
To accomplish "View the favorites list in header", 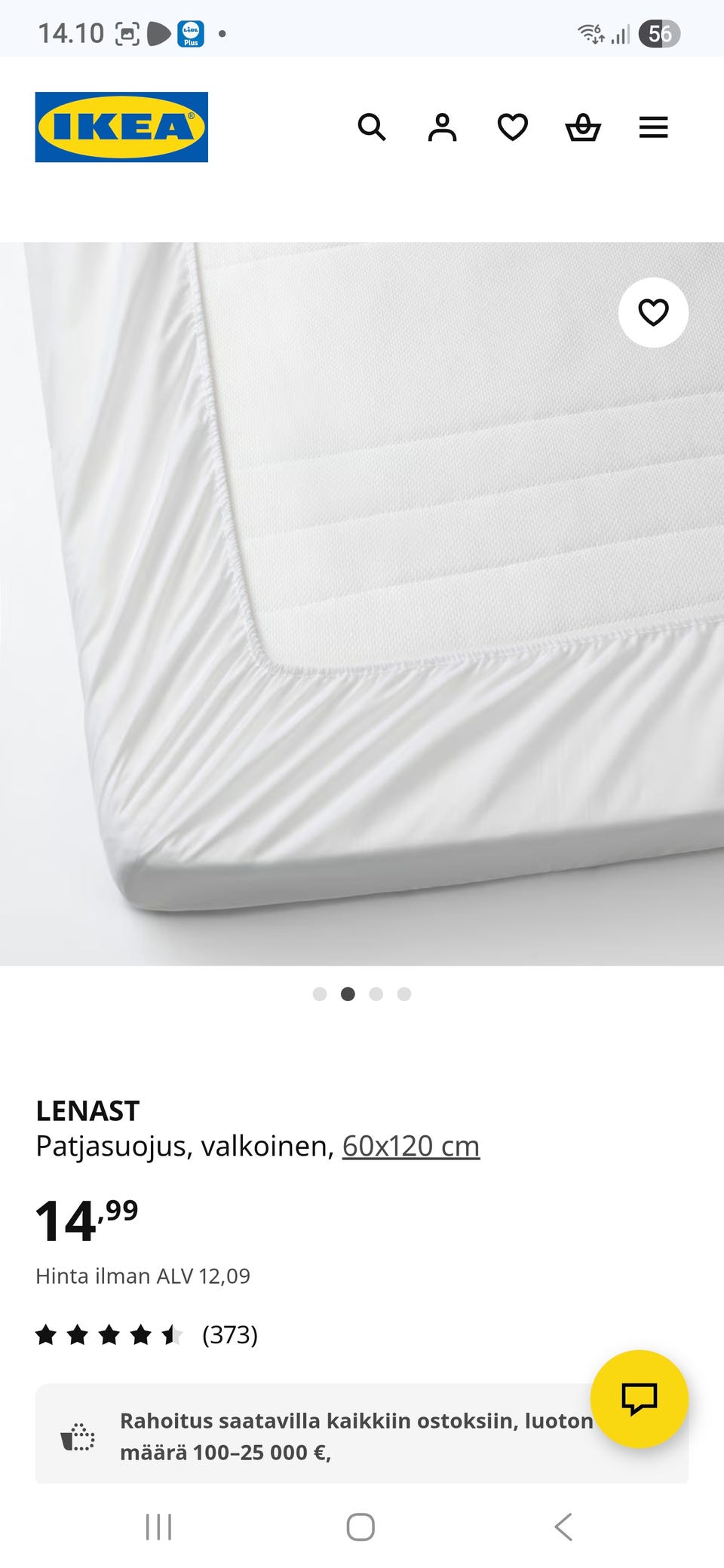I will pyautogui.click(x=513, y=127).
